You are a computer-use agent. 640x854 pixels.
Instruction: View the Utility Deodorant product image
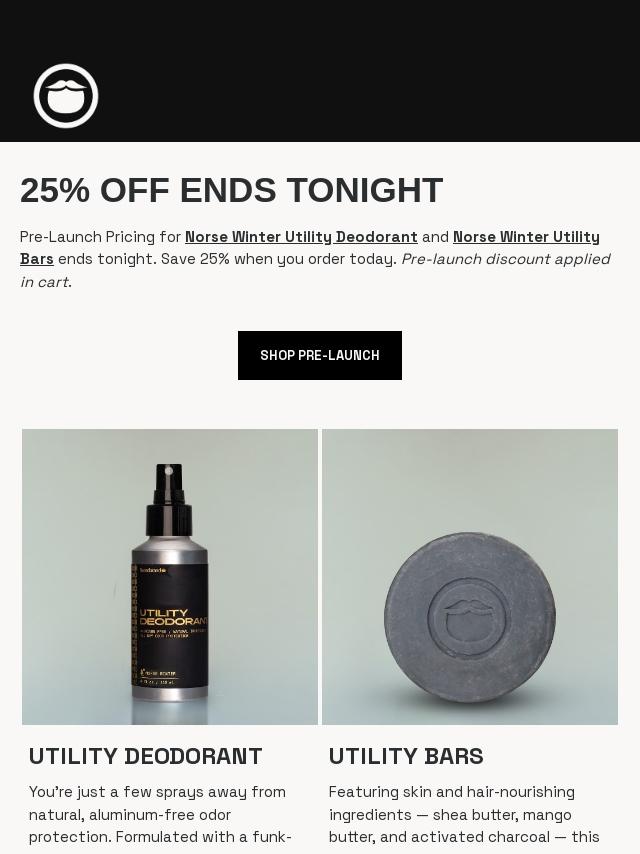(x=170, y=577)
